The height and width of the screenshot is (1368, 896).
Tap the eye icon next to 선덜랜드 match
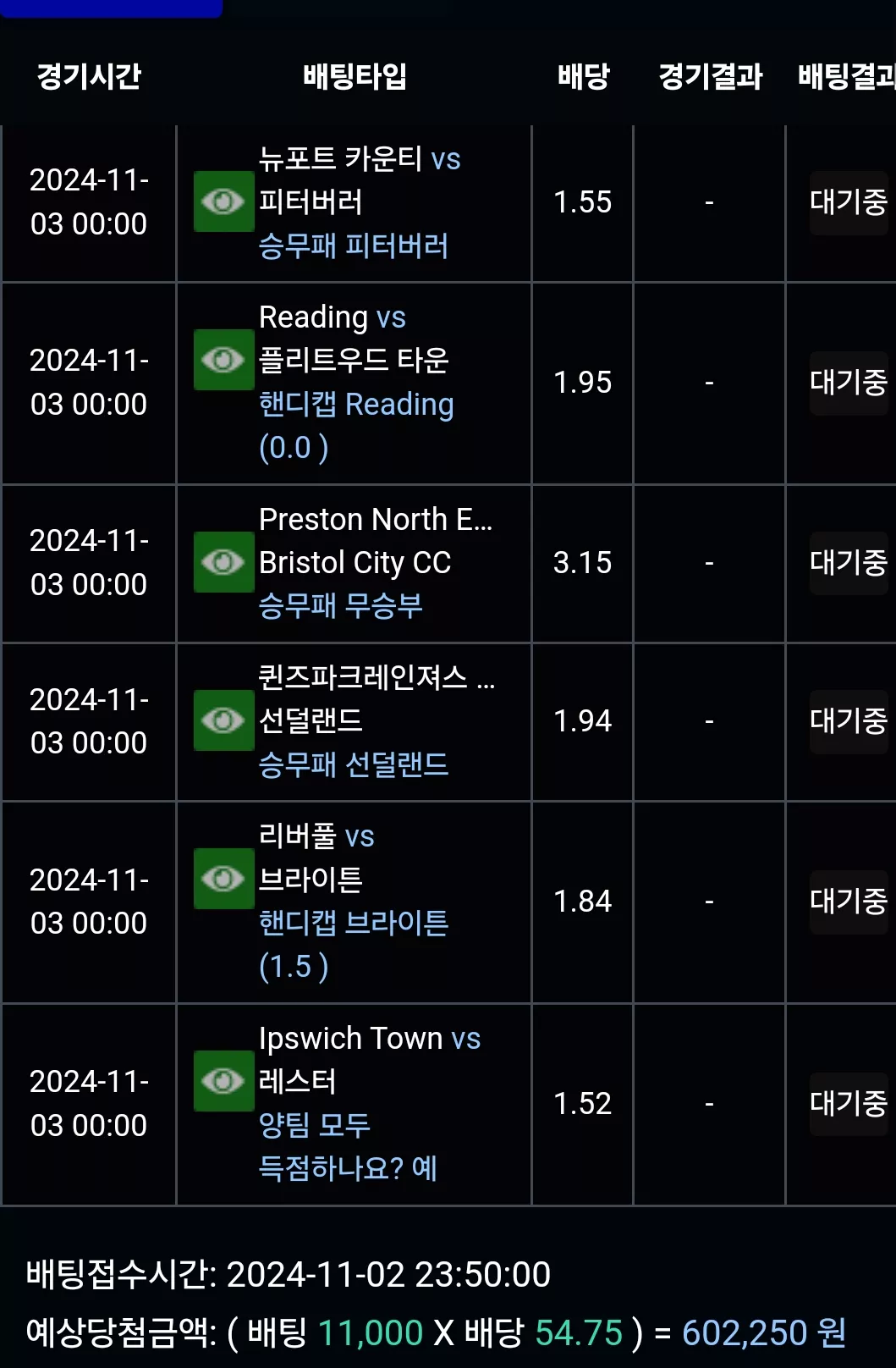(223, 720)
